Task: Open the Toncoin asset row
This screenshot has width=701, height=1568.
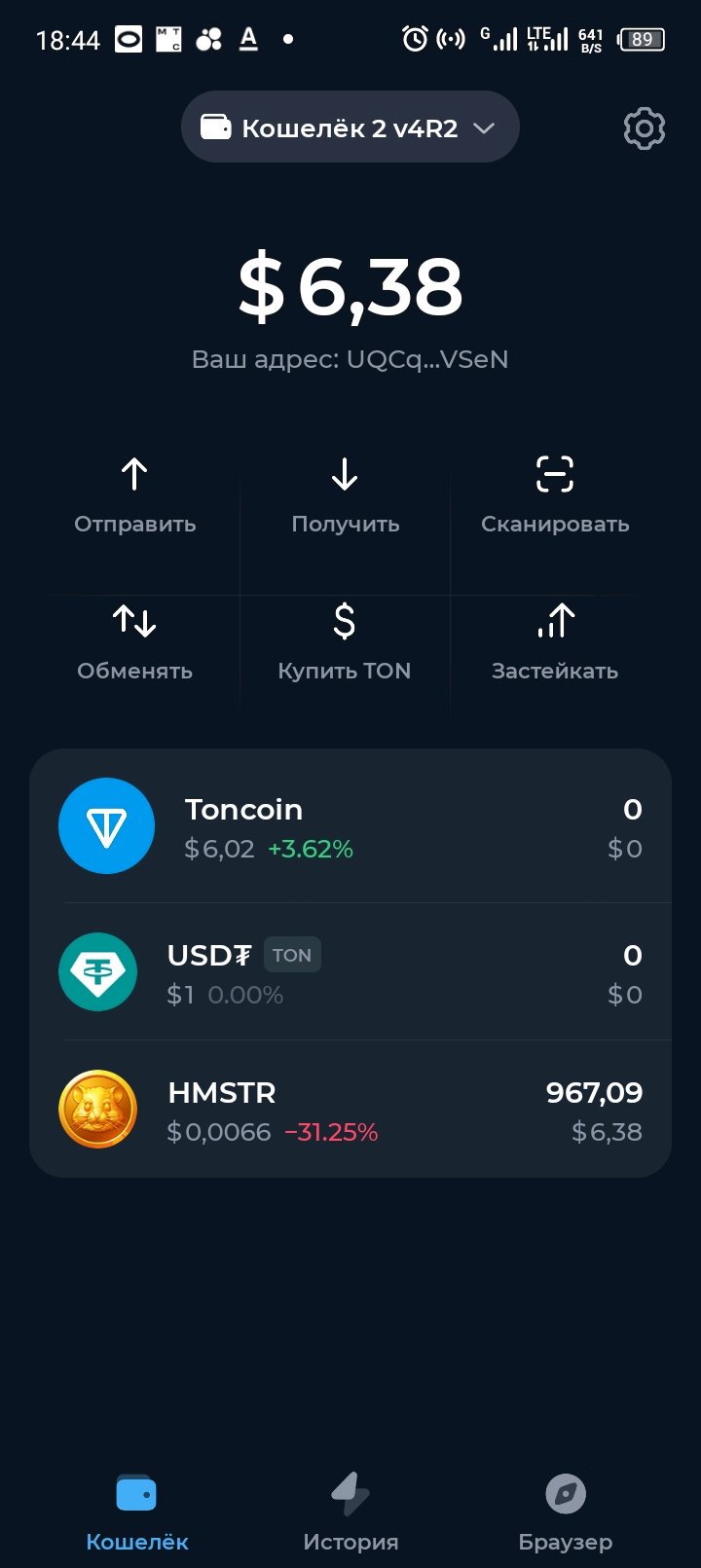Action: [350, 827]
